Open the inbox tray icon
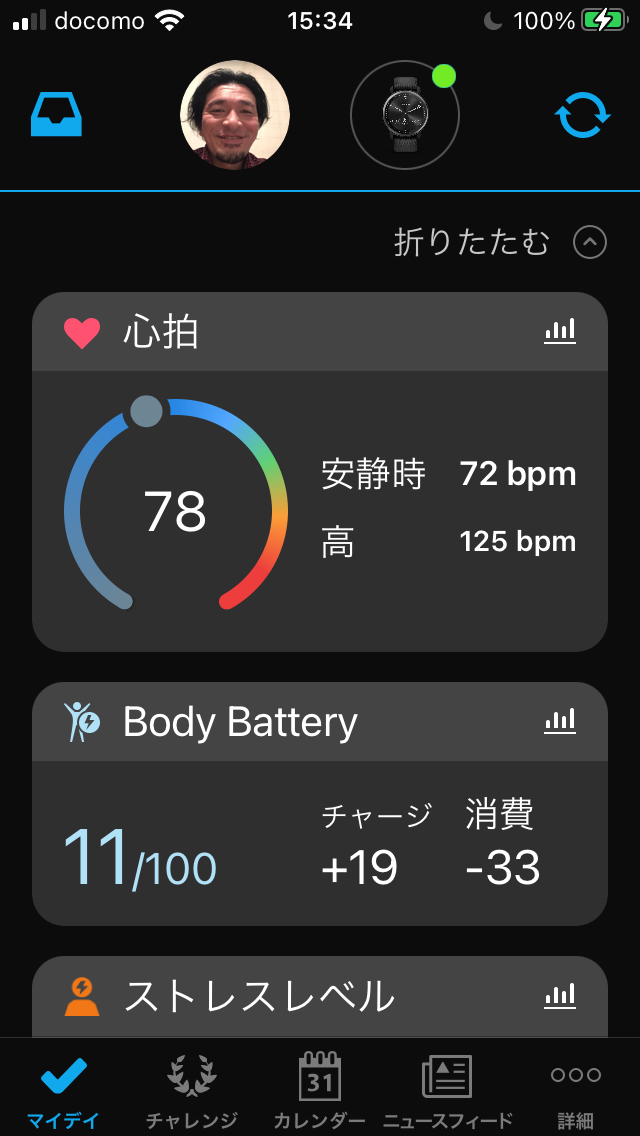The image size is (640, 1136). point(56,115)
